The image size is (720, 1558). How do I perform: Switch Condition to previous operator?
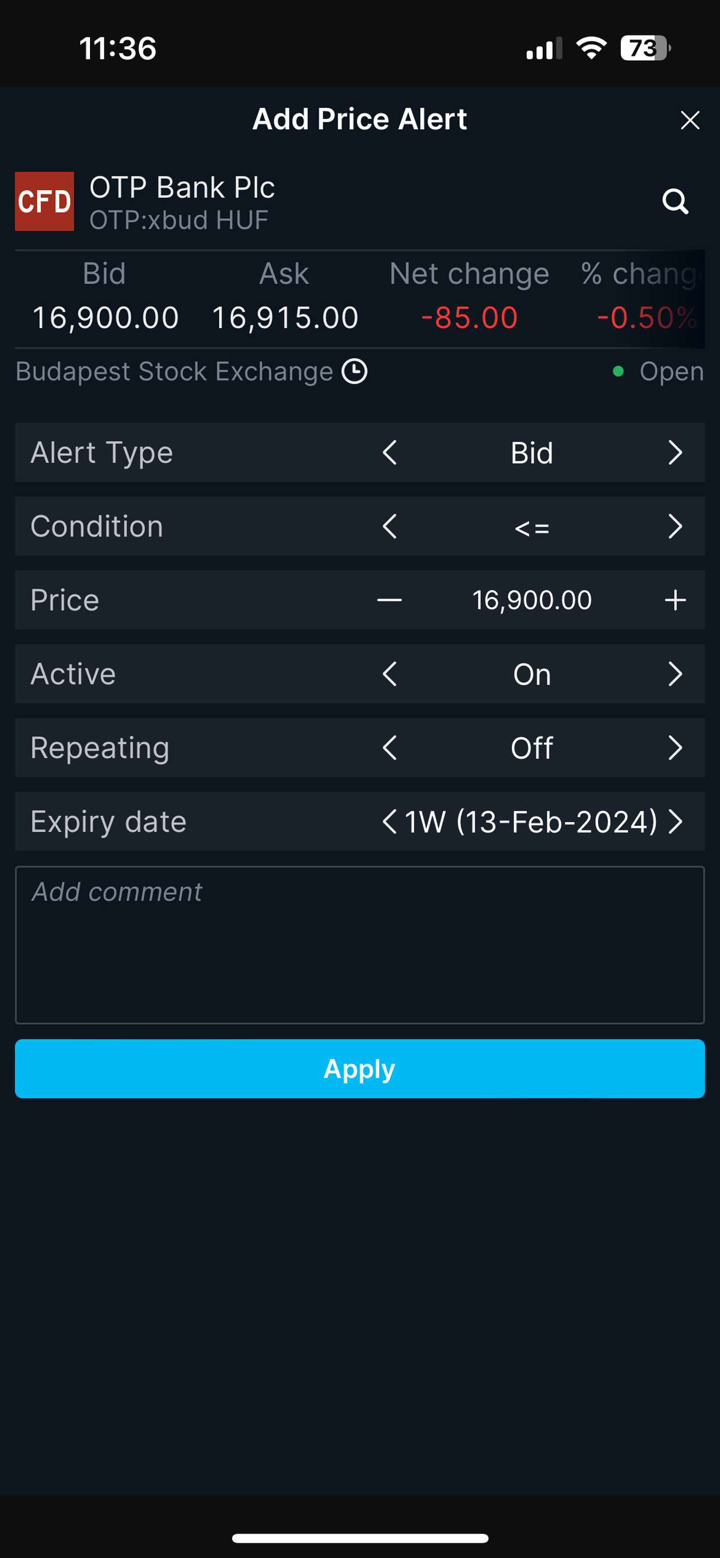tap(390, 527)
